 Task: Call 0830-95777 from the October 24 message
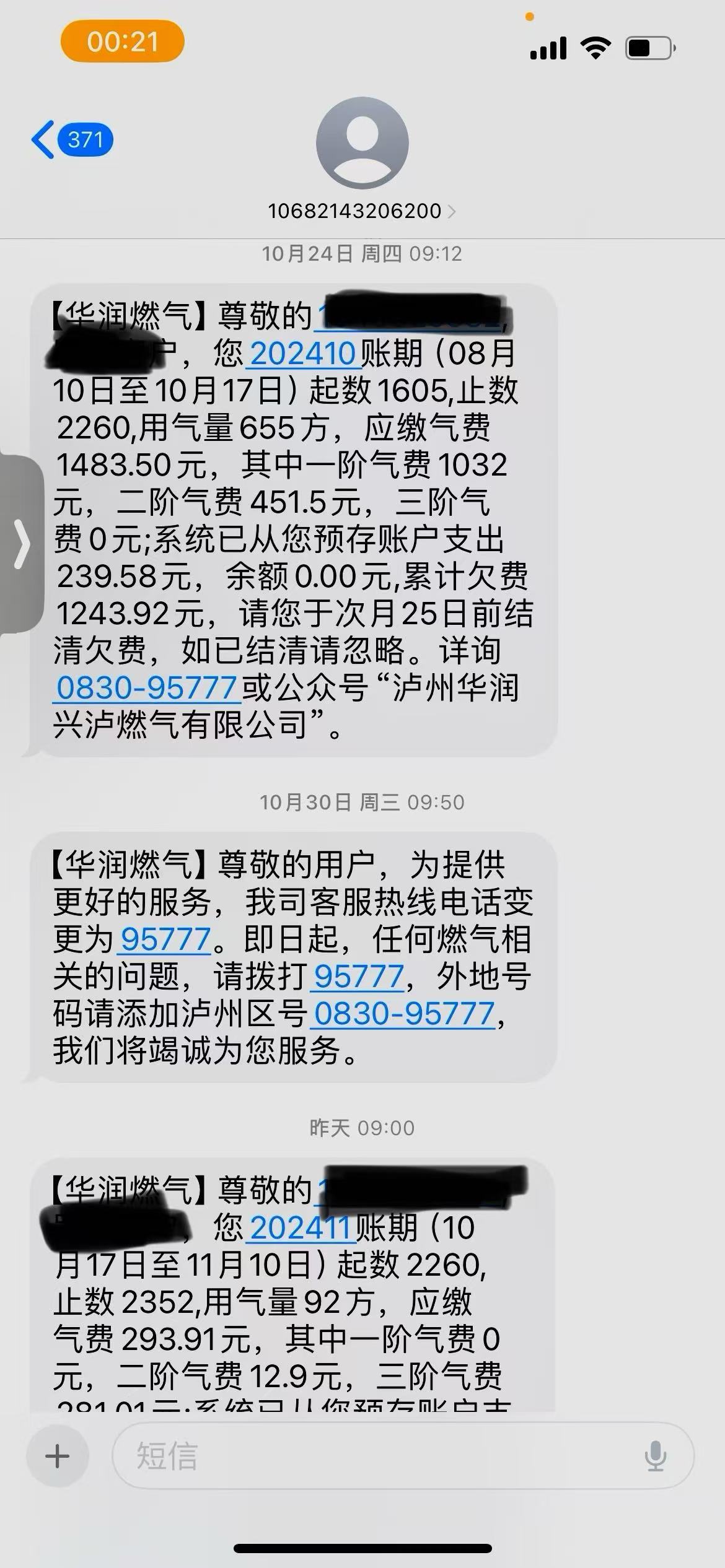tap(147, 688)
